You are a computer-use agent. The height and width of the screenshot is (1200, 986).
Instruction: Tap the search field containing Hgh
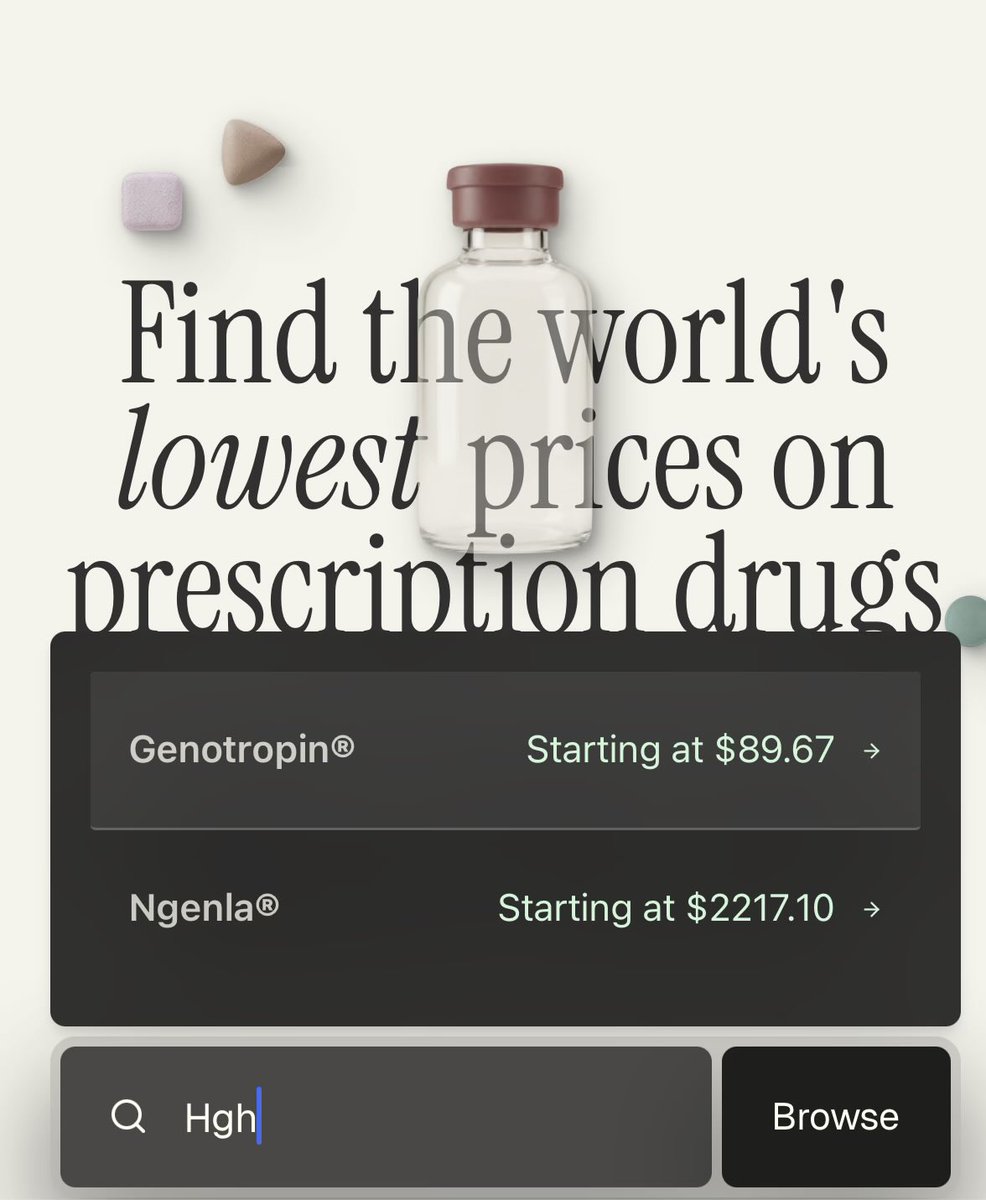(x=400, y=1117)
